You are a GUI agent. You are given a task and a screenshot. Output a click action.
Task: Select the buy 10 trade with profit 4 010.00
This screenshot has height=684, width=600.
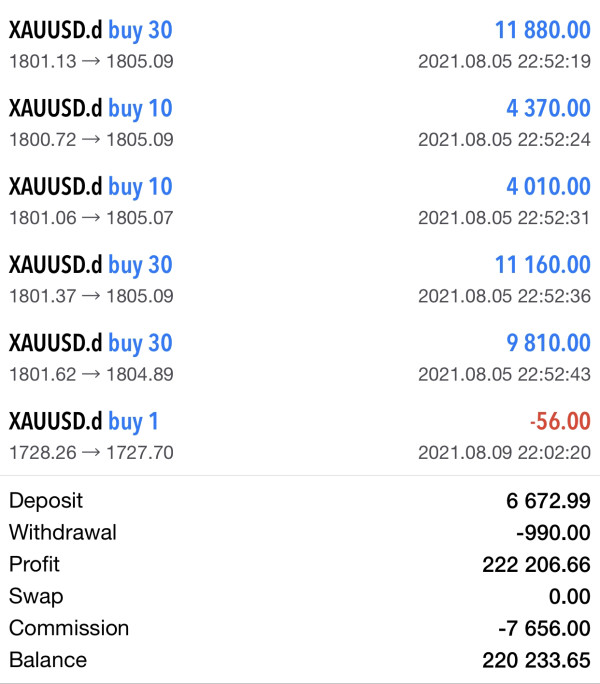(300, 200)
